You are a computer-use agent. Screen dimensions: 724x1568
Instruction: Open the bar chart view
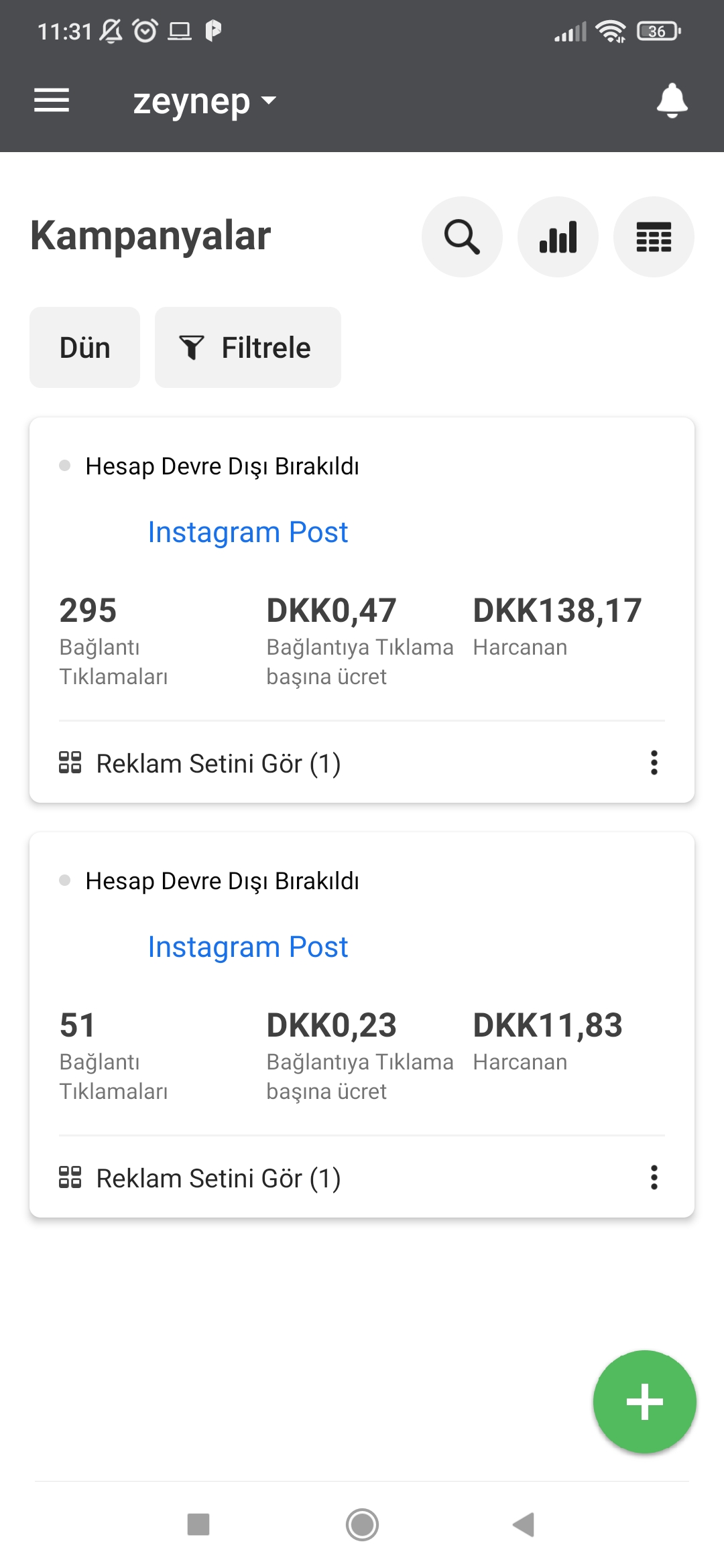558,237
